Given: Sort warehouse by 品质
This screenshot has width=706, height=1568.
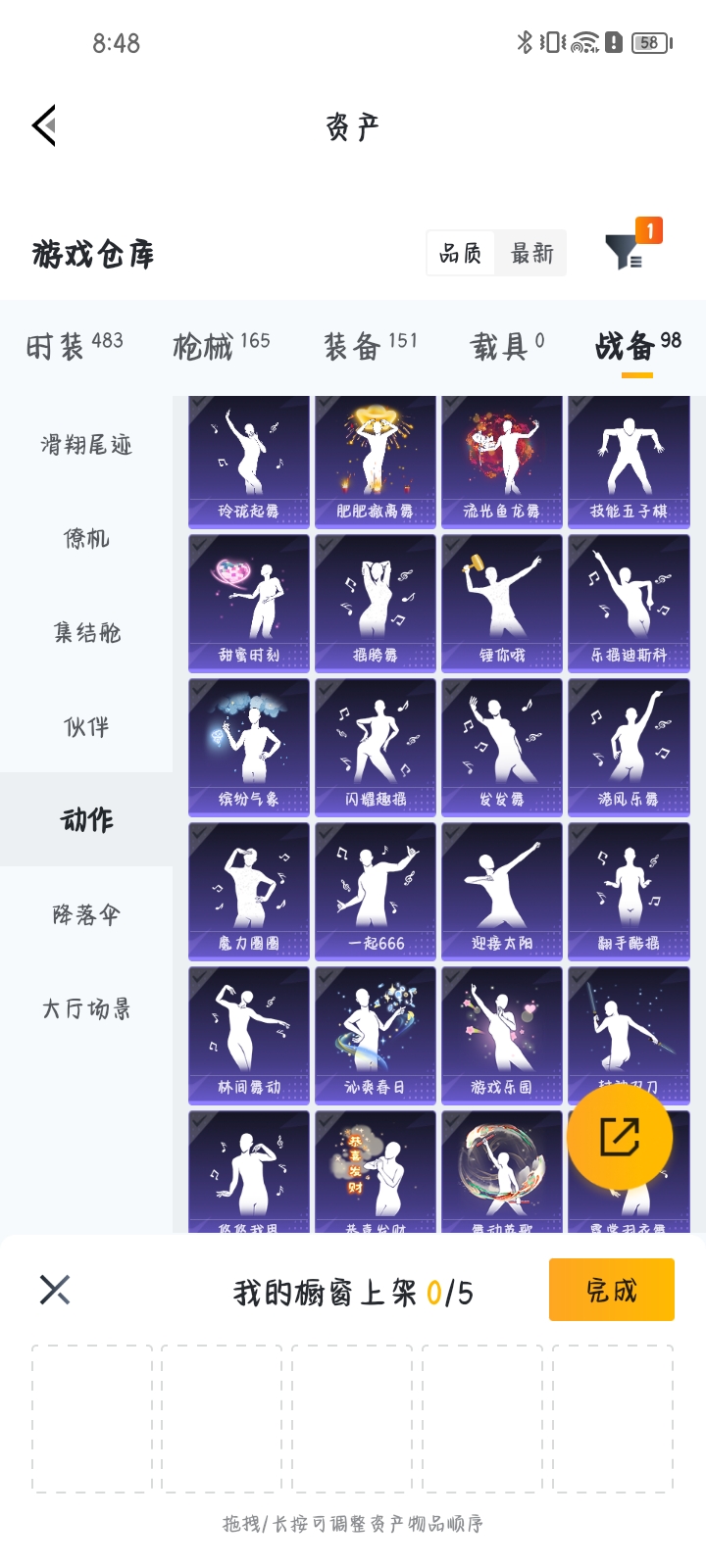Looking at the screenshot, I should pyautogui.click(x=461, y=254).
